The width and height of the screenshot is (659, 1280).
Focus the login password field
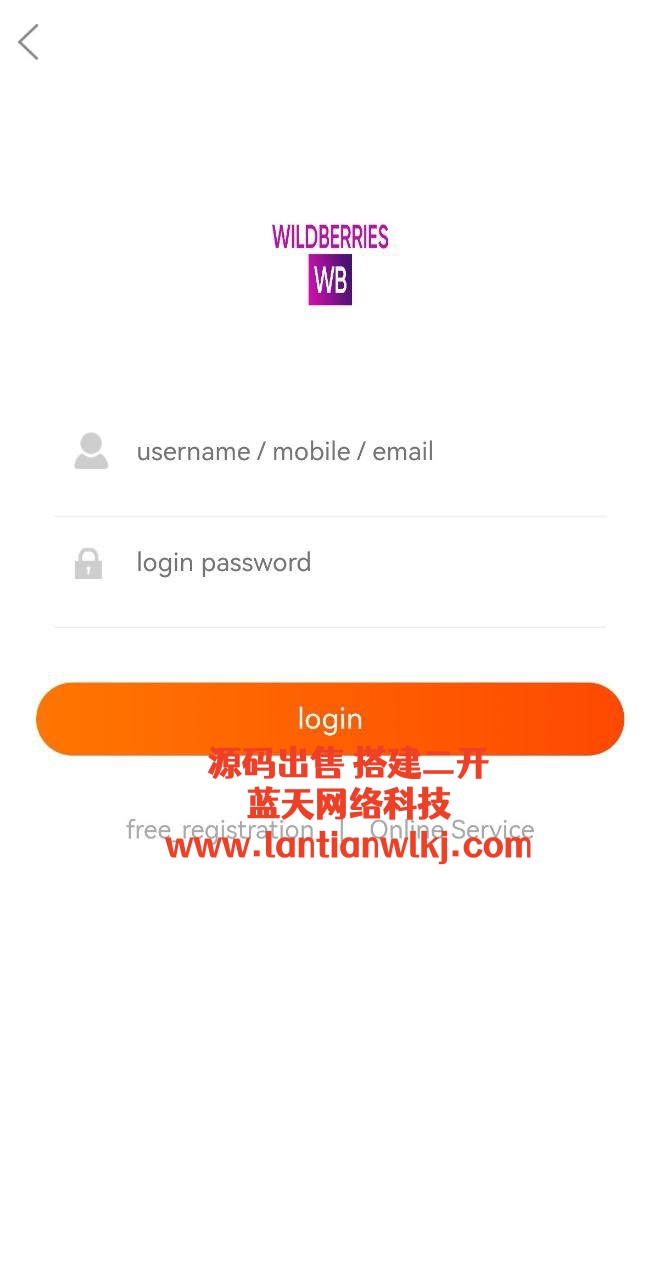coord(330,563)
